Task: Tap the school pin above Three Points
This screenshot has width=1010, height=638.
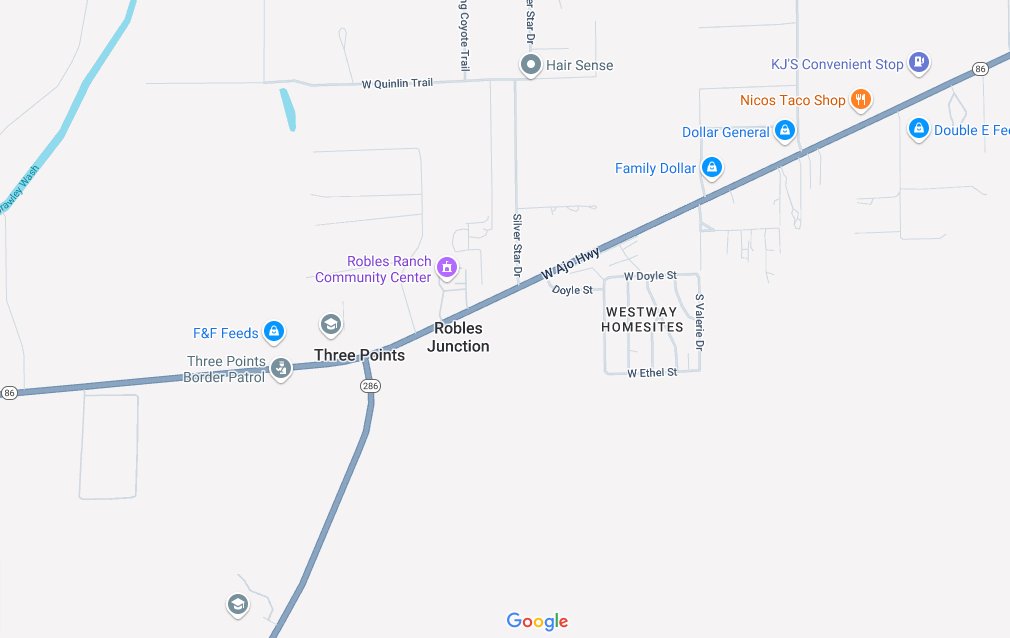Action: coord(330,324)
